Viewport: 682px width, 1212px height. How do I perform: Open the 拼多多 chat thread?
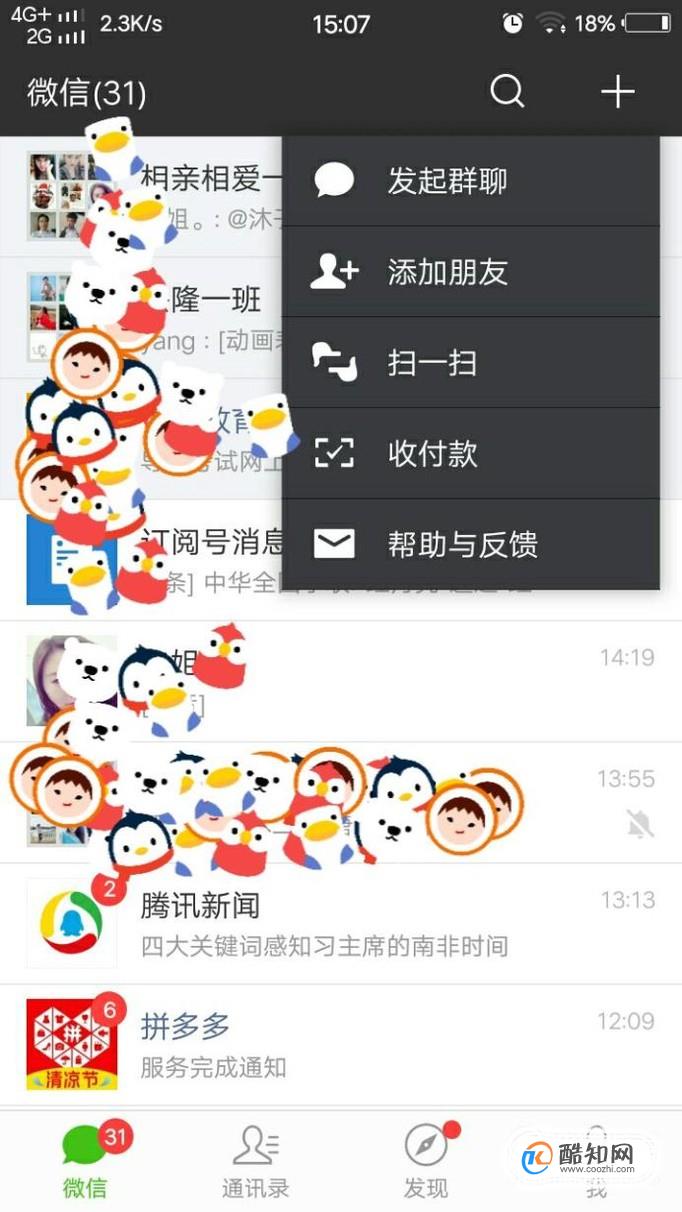pos(341,1045)
